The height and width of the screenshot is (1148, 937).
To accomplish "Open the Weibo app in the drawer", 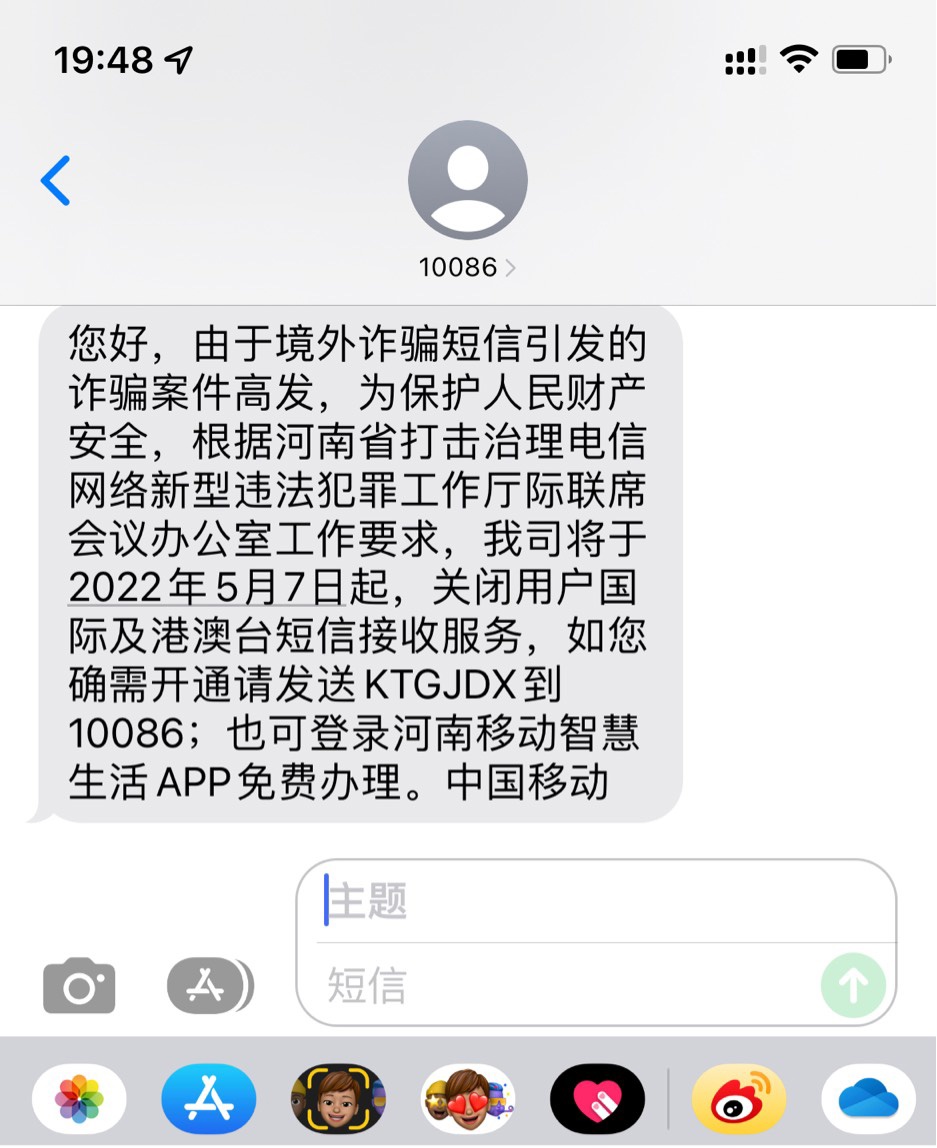I will 739,1099.
